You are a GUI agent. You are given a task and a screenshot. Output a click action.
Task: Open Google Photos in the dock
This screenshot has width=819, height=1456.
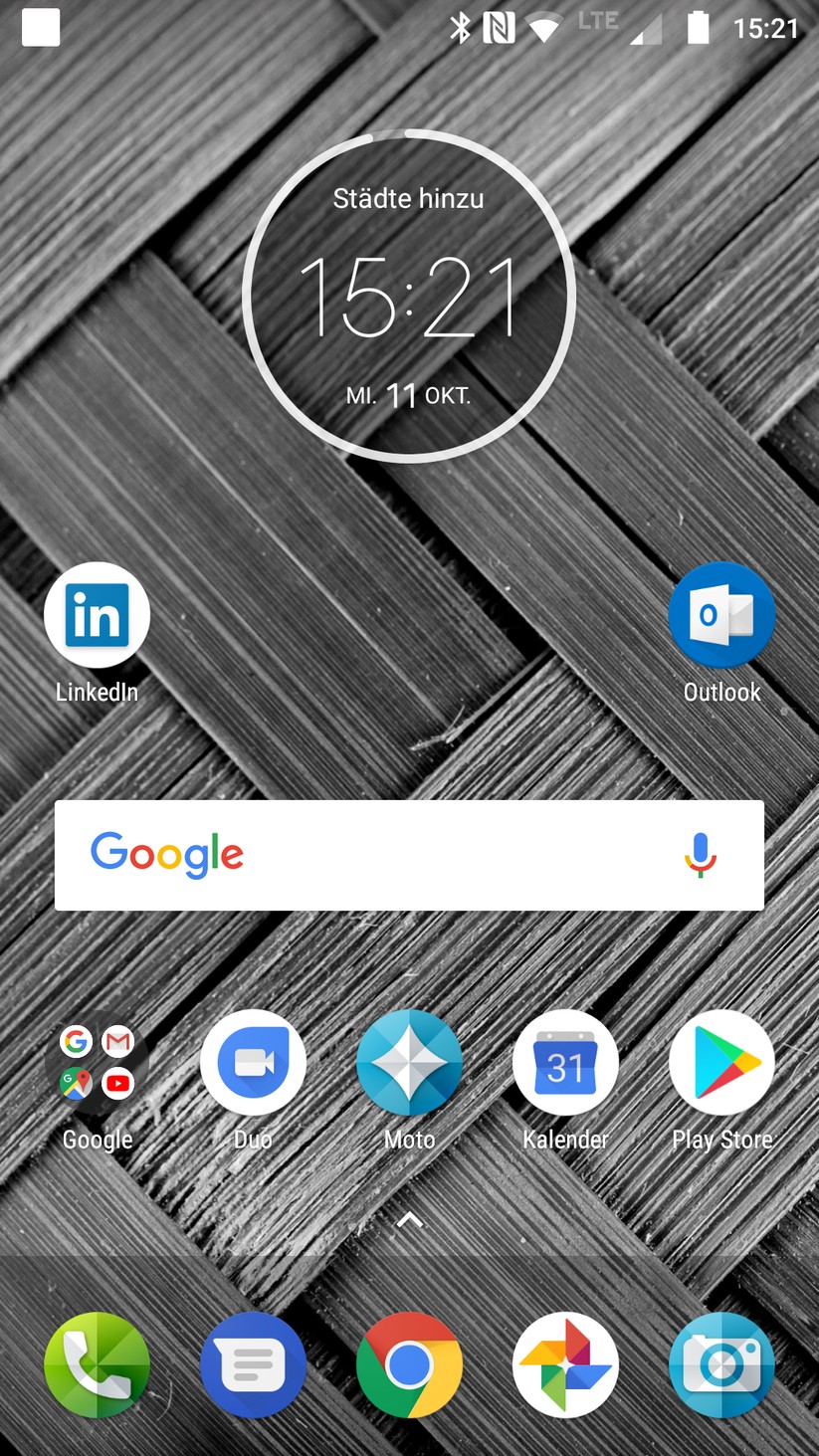click(x=565, y=1364)
